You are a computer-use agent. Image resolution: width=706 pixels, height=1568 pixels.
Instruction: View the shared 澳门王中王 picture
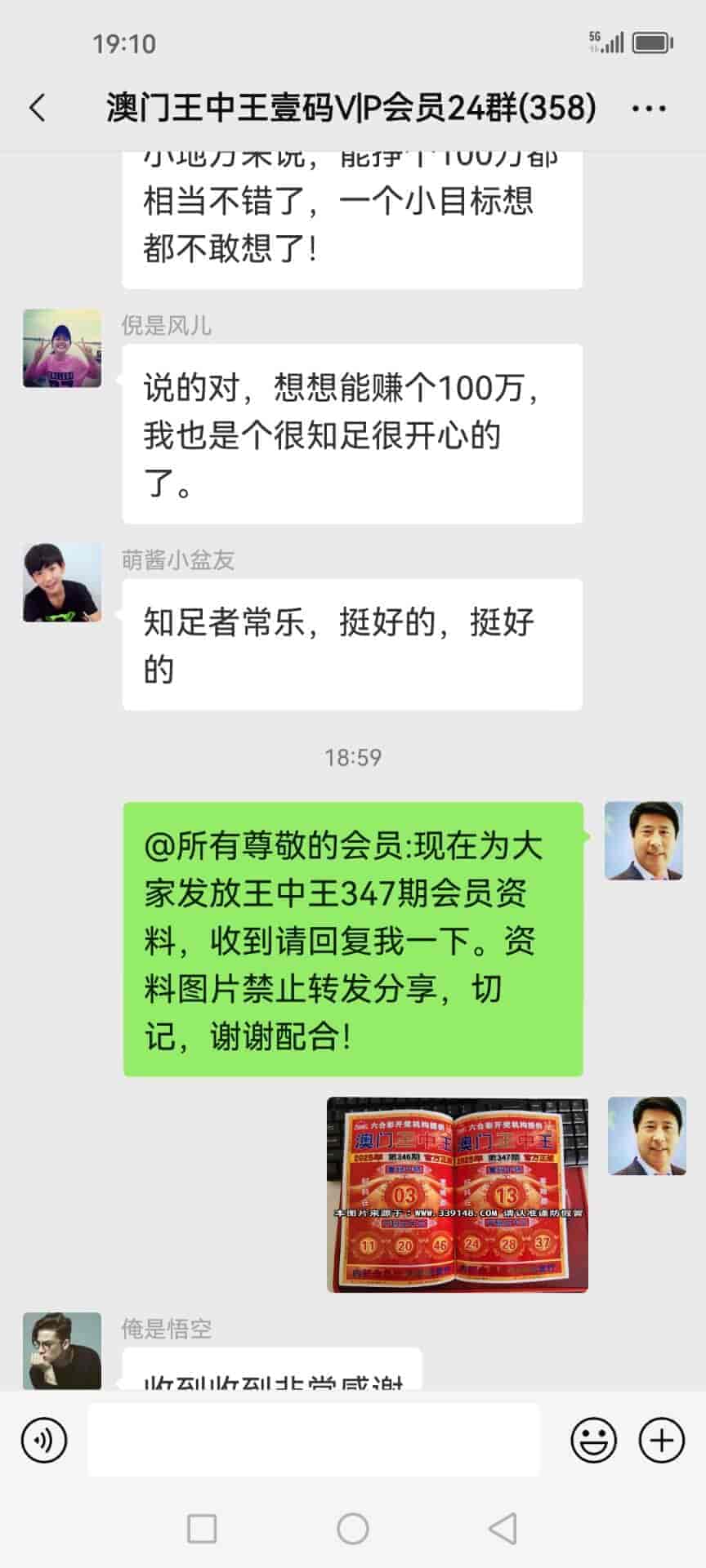pos(457,1195)
